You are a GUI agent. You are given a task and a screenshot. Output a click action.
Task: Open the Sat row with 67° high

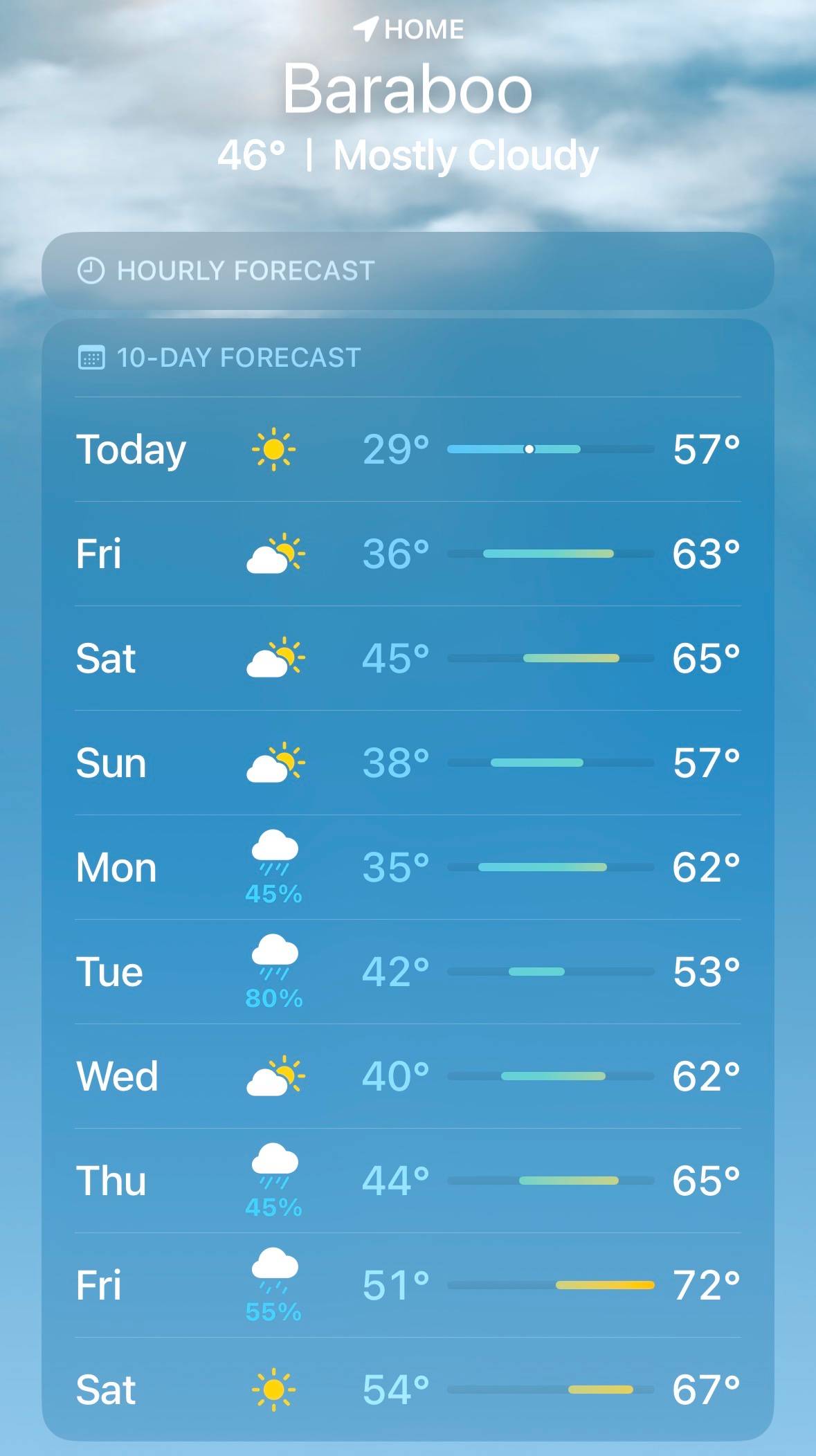pyautogui.click(x=408, y=1389)
